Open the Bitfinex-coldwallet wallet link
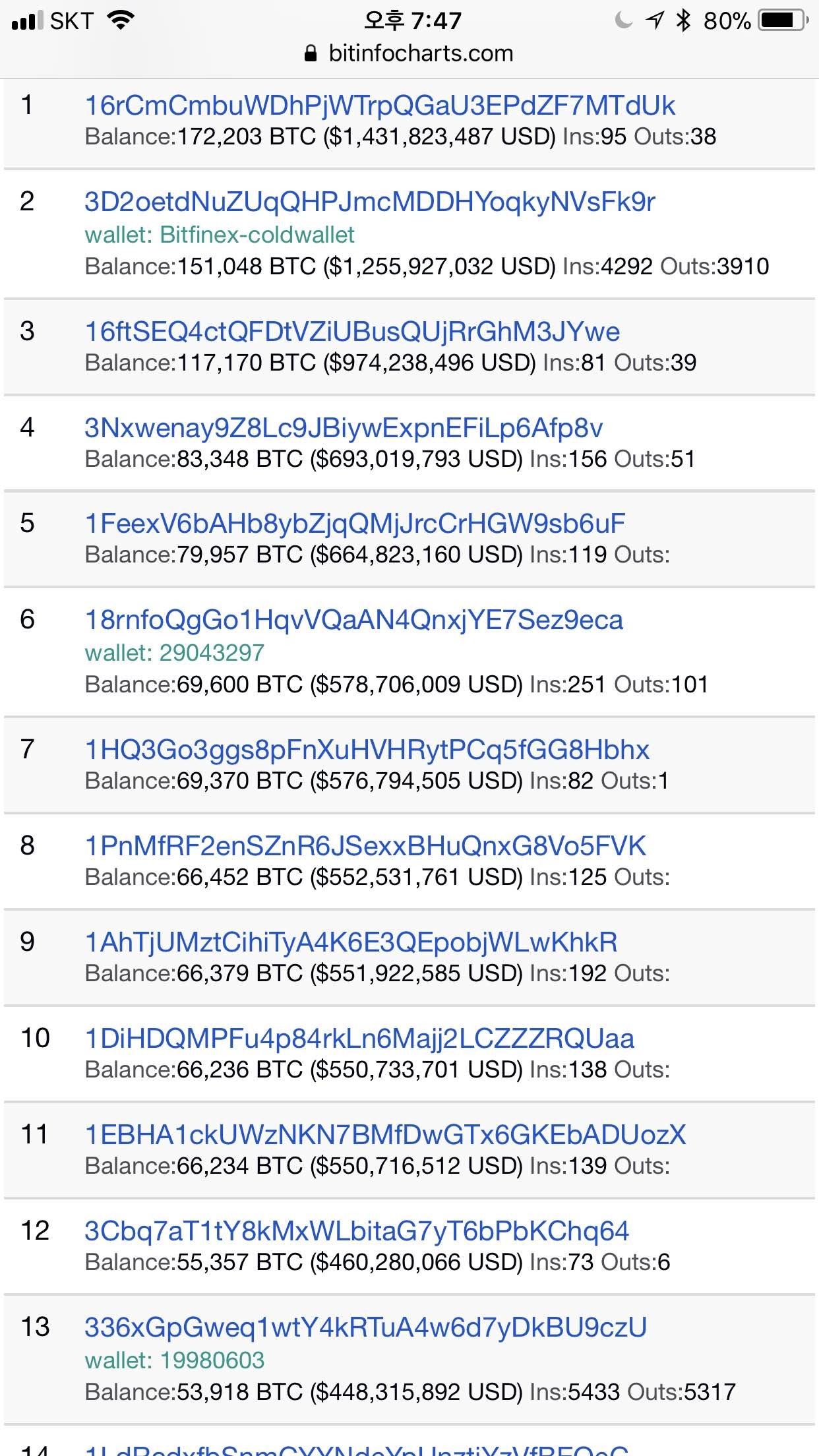This screenshot has height=1456, width=819. point(220,235)
